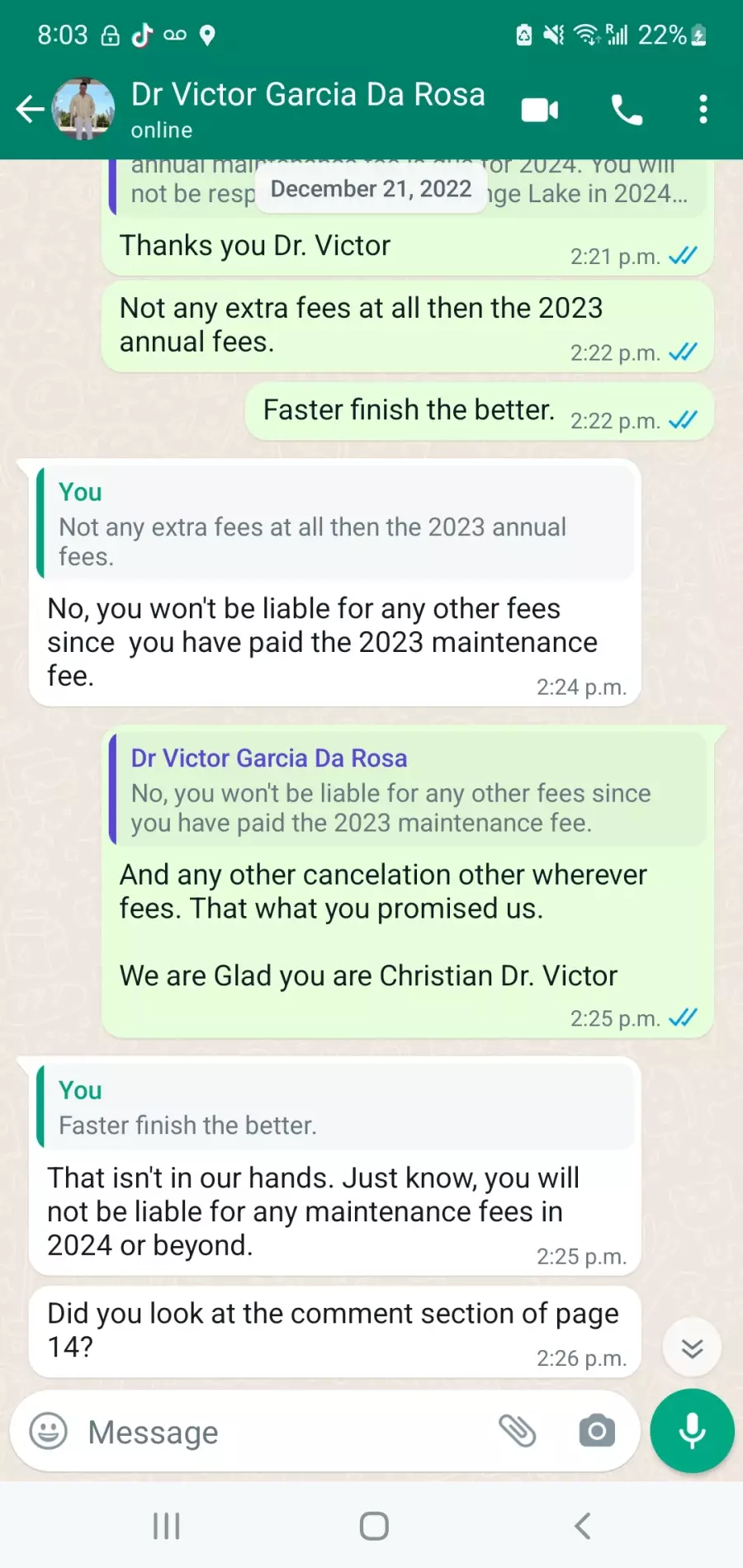Start a video call with Dr Victor
743x1568 pixels.
(x=540, y=109)
